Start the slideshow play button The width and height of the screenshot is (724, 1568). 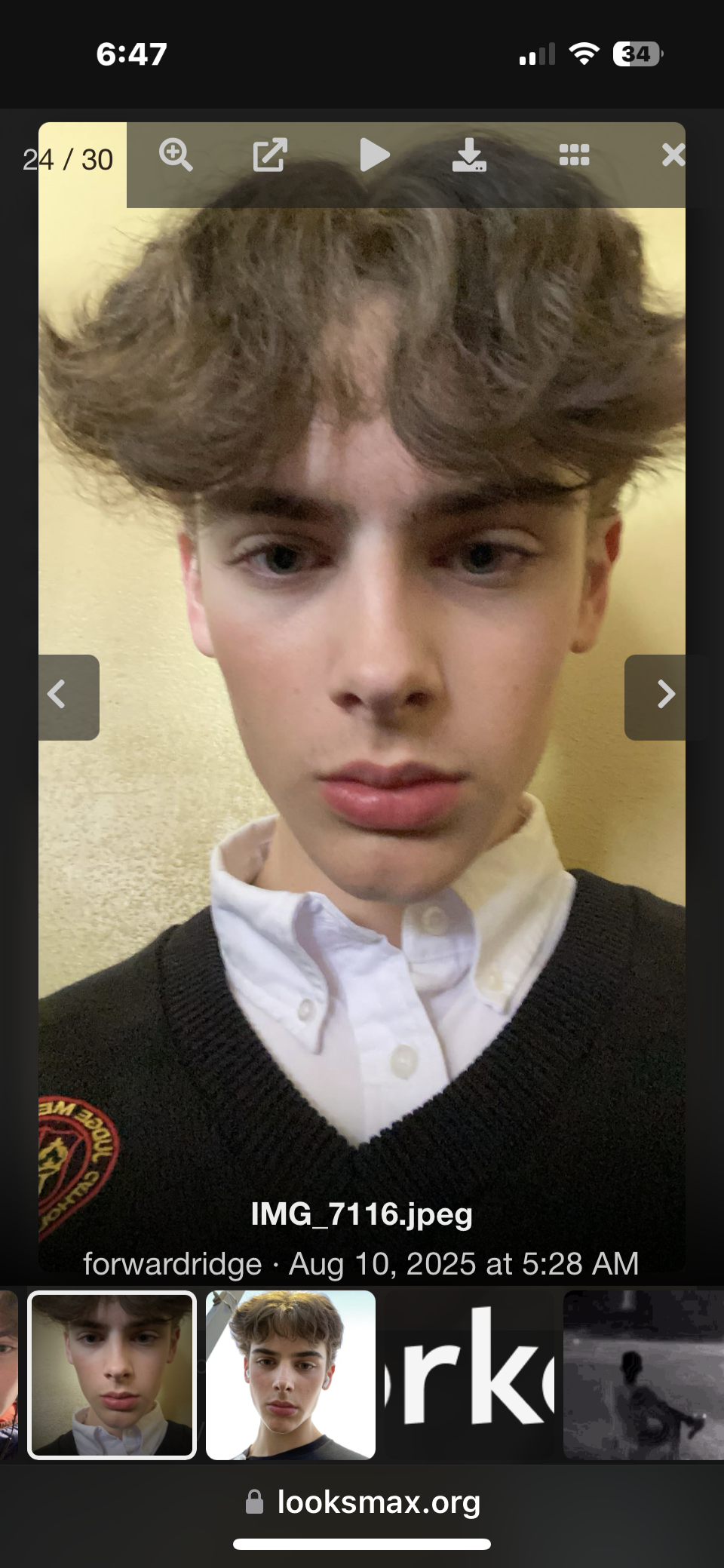[x=374, y=155]
